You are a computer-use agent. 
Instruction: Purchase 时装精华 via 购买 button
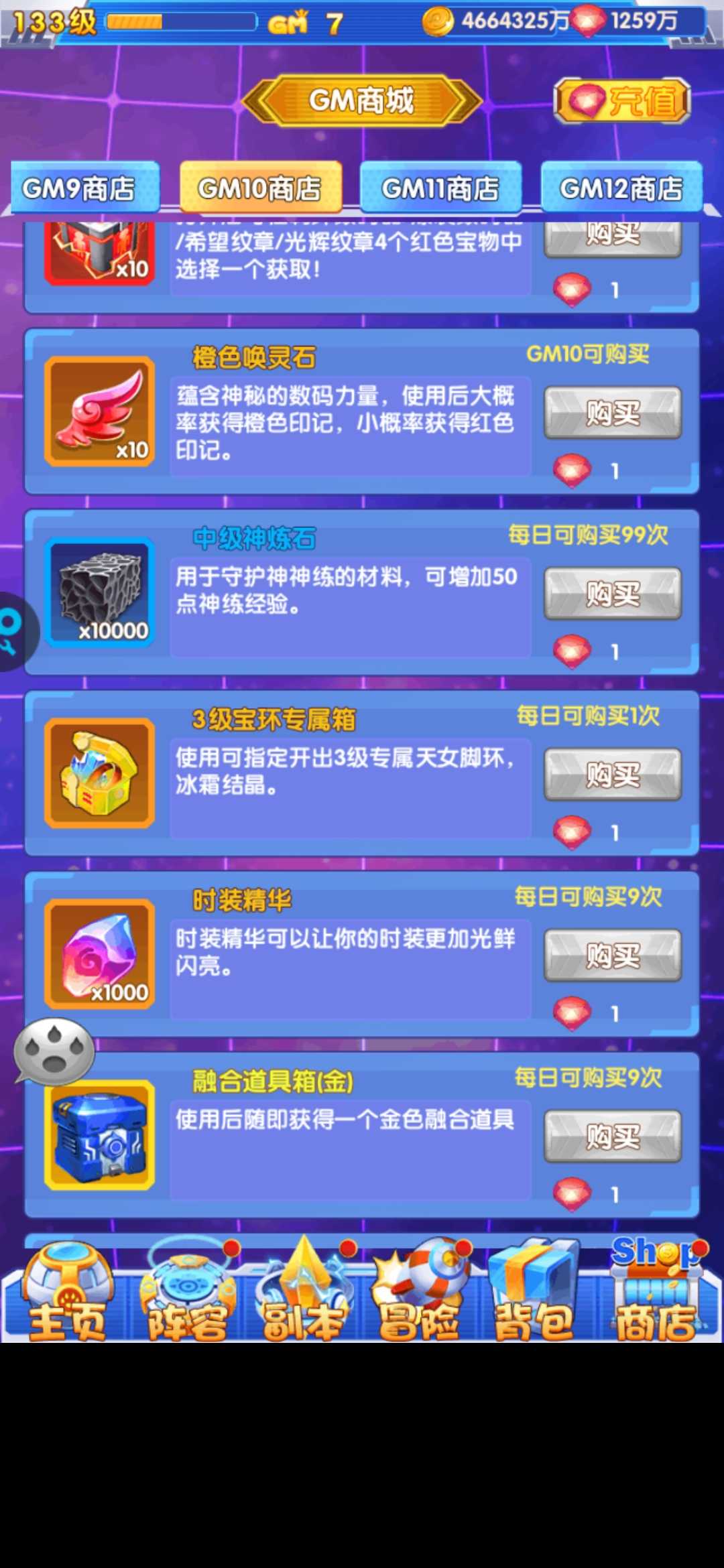pyautogui.click(x=613, y=956)
